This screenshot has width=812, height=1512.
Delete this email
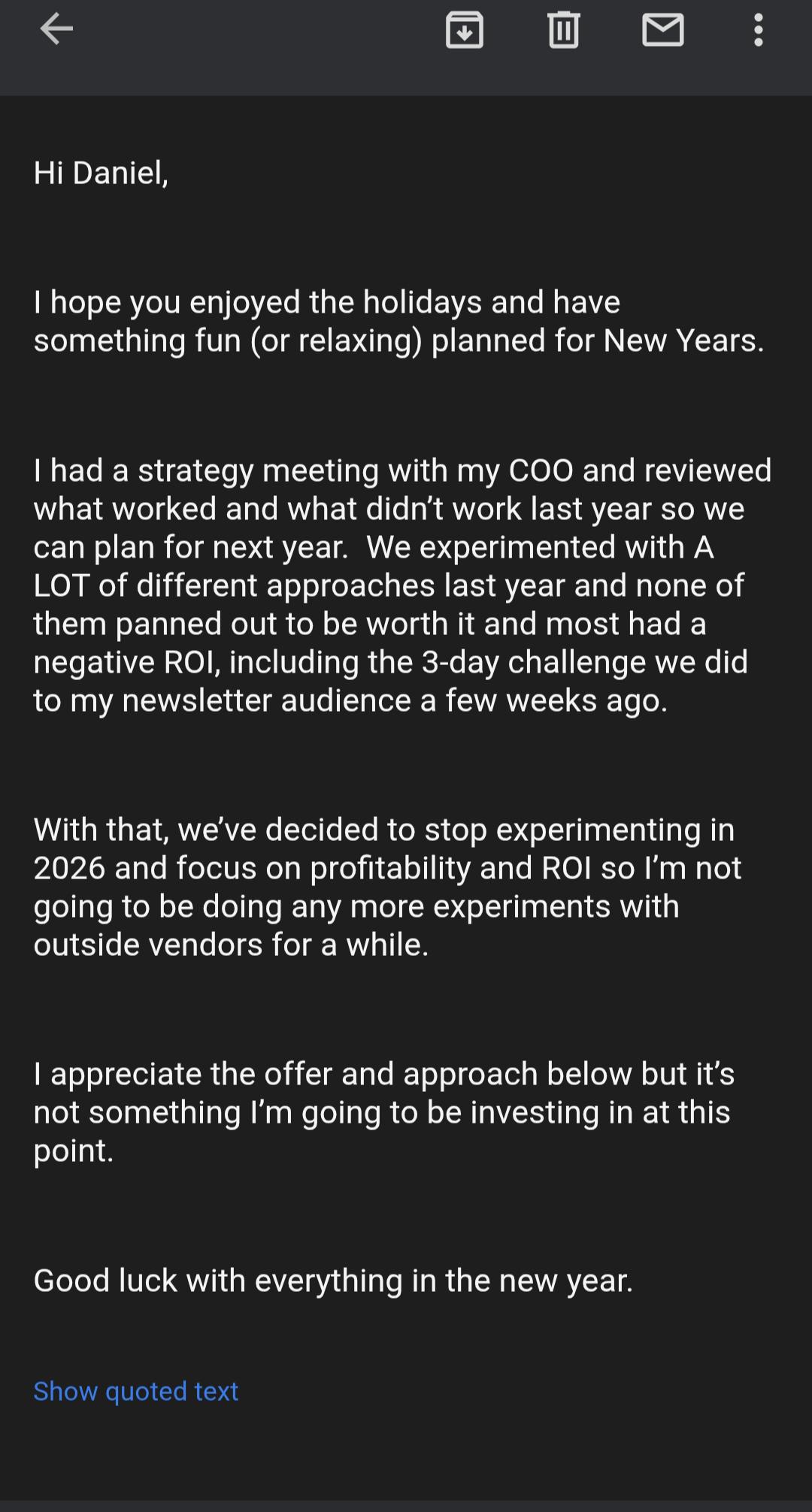coord(563,31)
